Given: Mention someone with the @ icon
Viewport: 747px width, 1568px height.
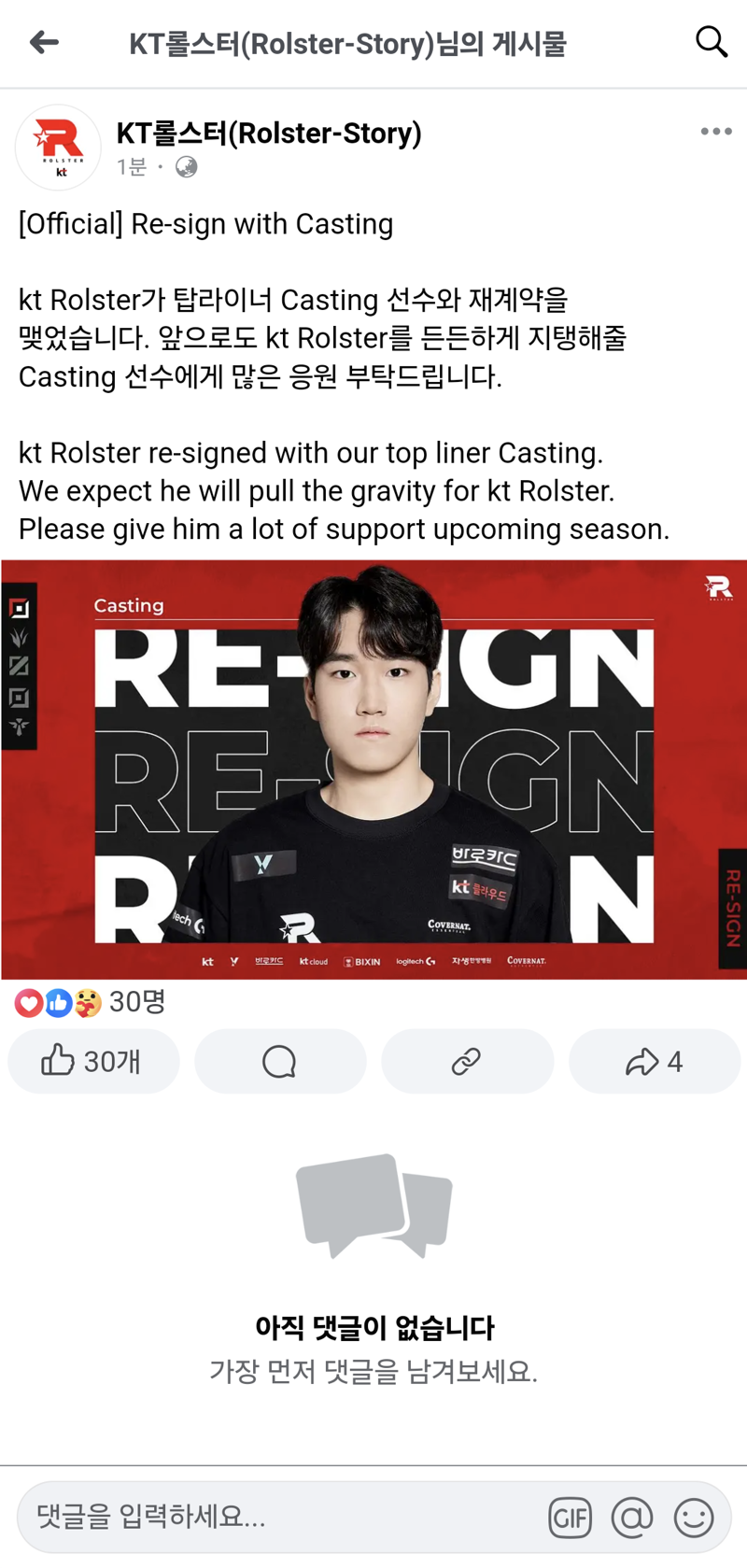Looking at the screenshot, I should pyautogui.click(x=632, y=1518).
